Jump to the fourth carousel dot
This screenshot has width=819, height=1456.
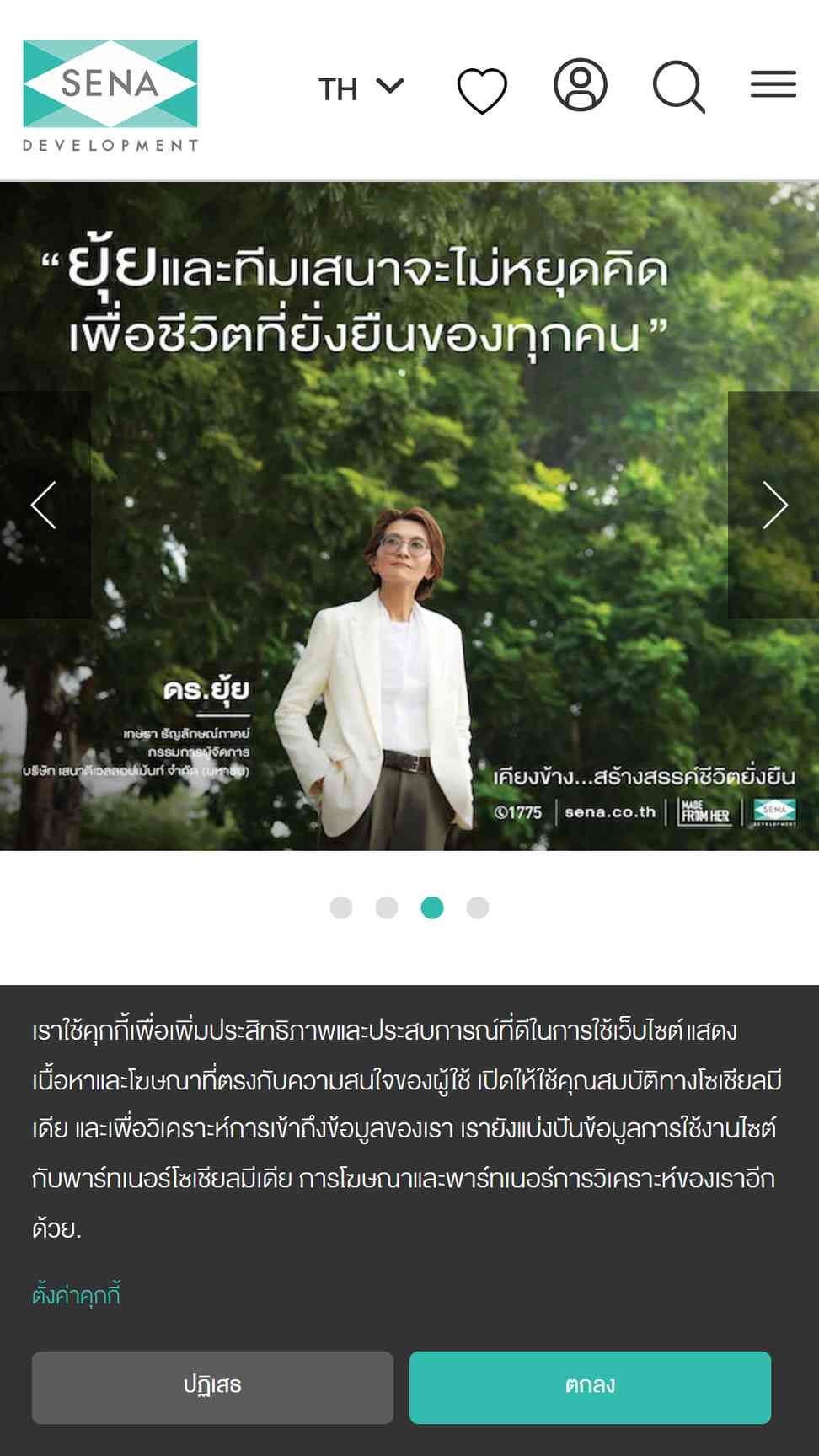point(478,907)
